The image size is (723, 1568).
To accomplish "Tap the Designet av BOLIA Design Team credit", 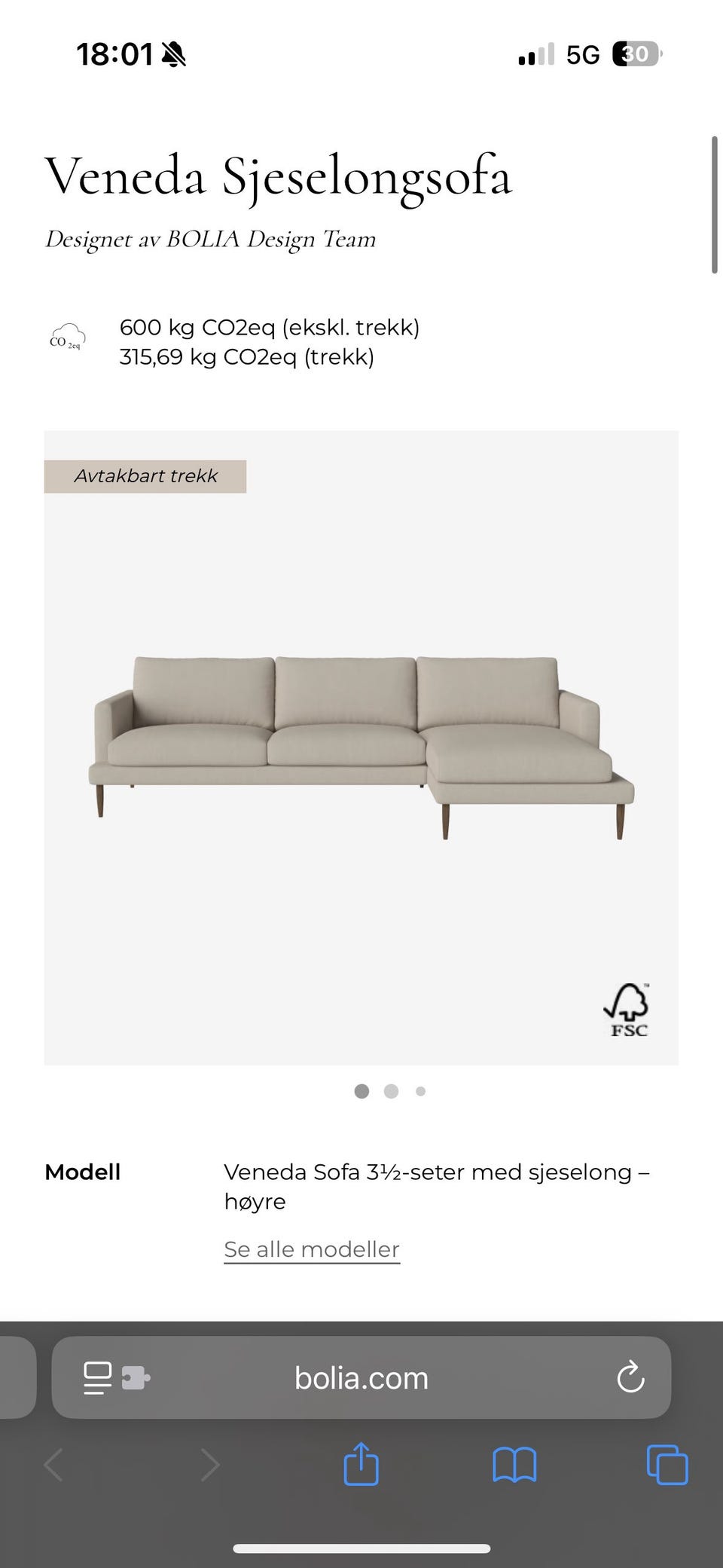I will (x=211, y=239).
